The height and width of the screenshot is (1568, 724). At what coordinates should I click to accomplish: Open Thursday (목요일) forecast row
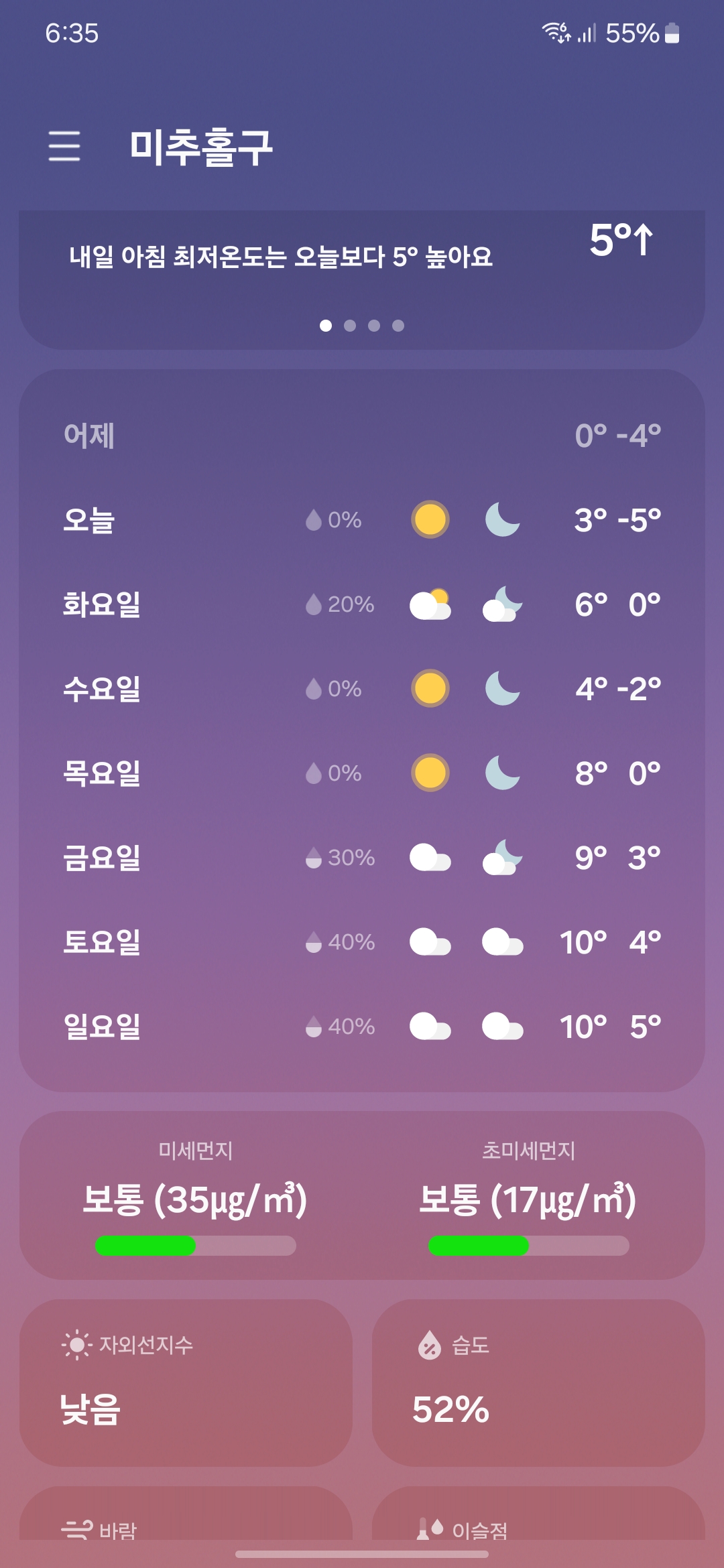coord(362,773)
